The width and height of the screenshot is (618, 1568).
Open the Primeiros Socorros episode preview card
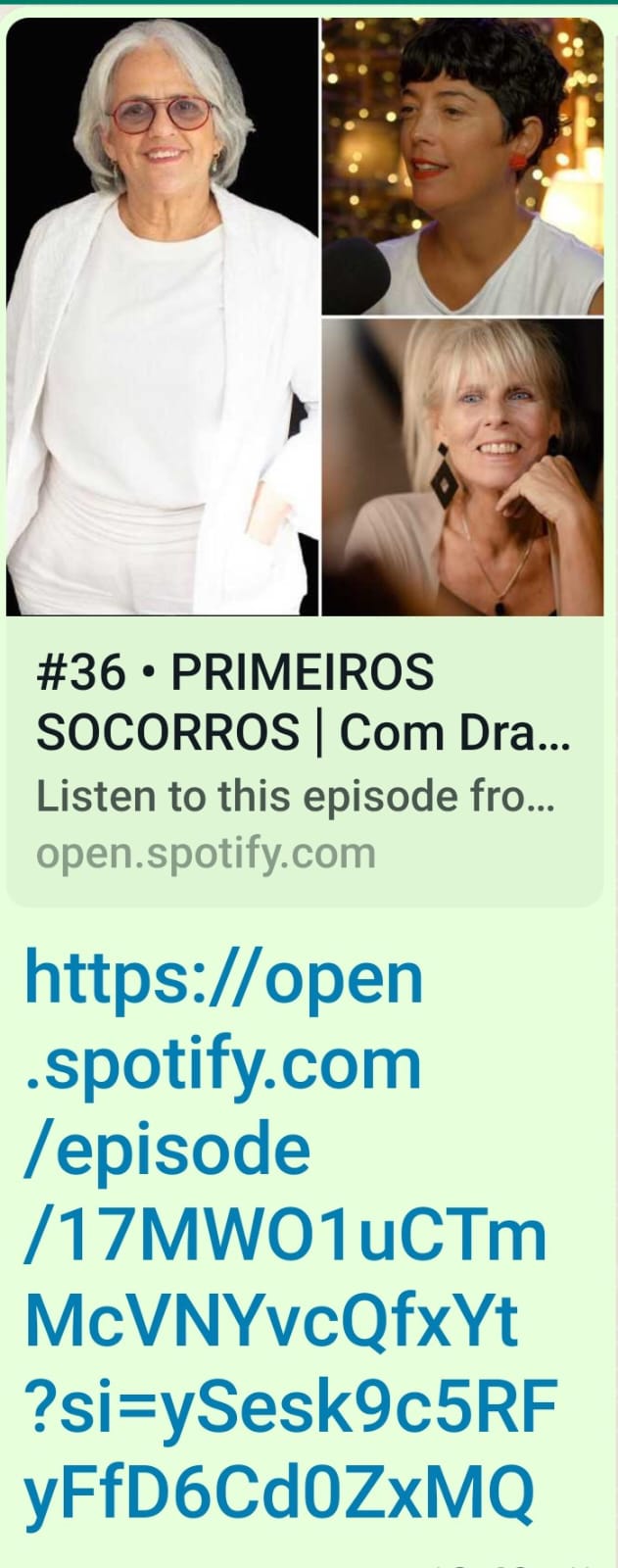[304, 730]
